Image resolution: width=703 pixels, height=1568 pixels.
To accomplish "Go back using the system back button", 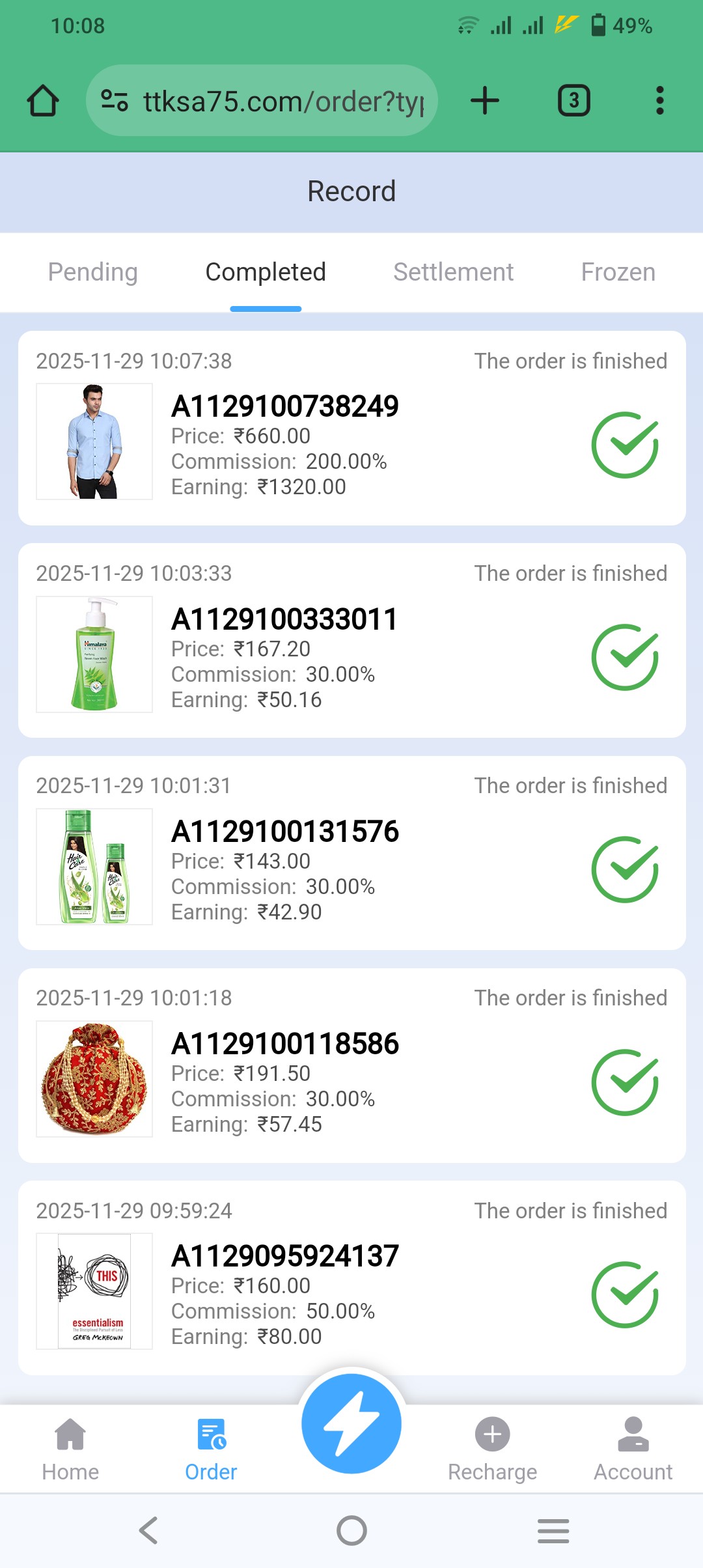I will pyautogui.click(x=149, y=1530).
